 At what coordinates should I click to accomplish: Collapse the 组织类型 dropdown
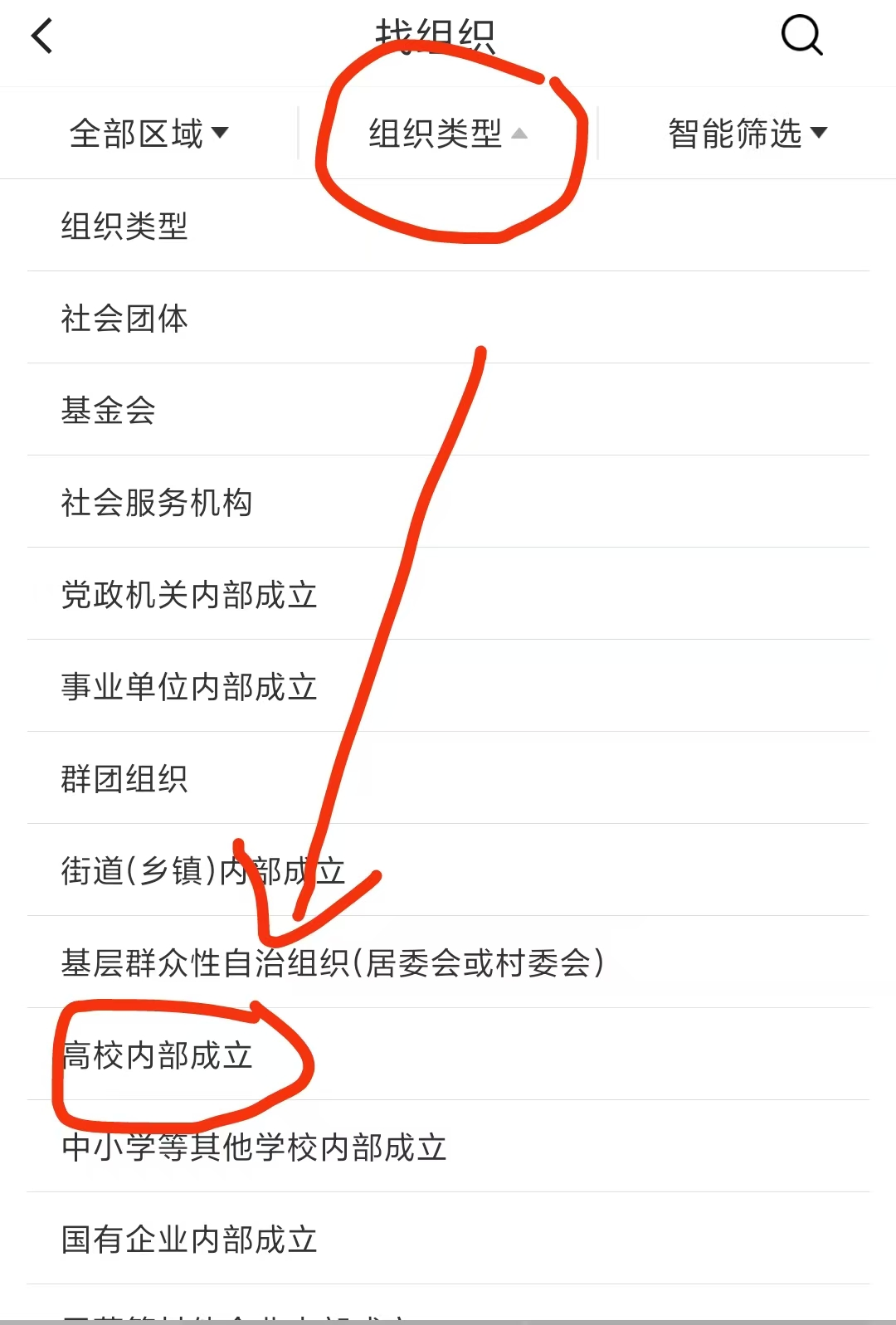click(x=448, y=133)
